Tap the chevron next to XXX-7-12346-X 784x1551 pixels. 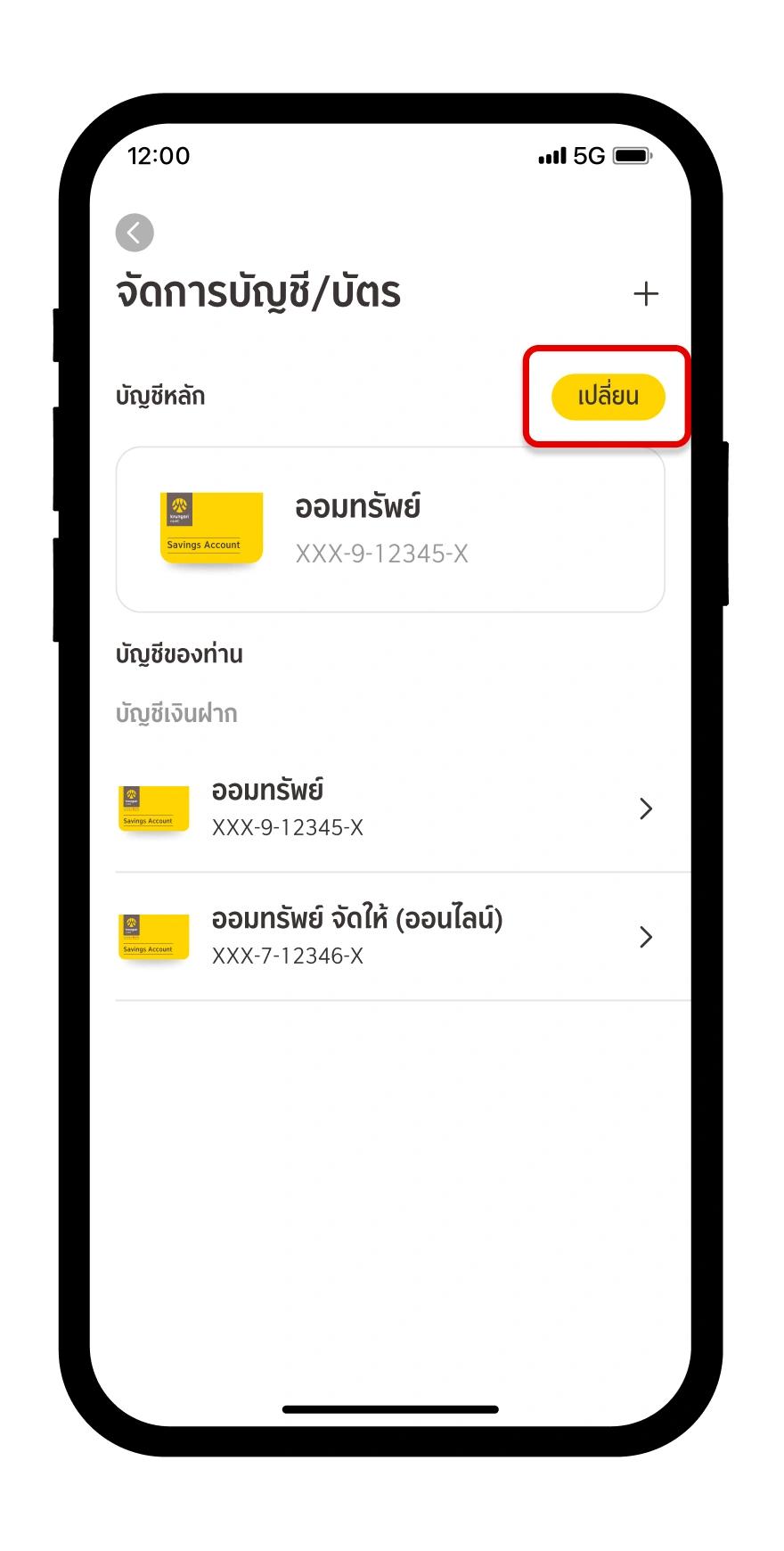click(646, 937)
